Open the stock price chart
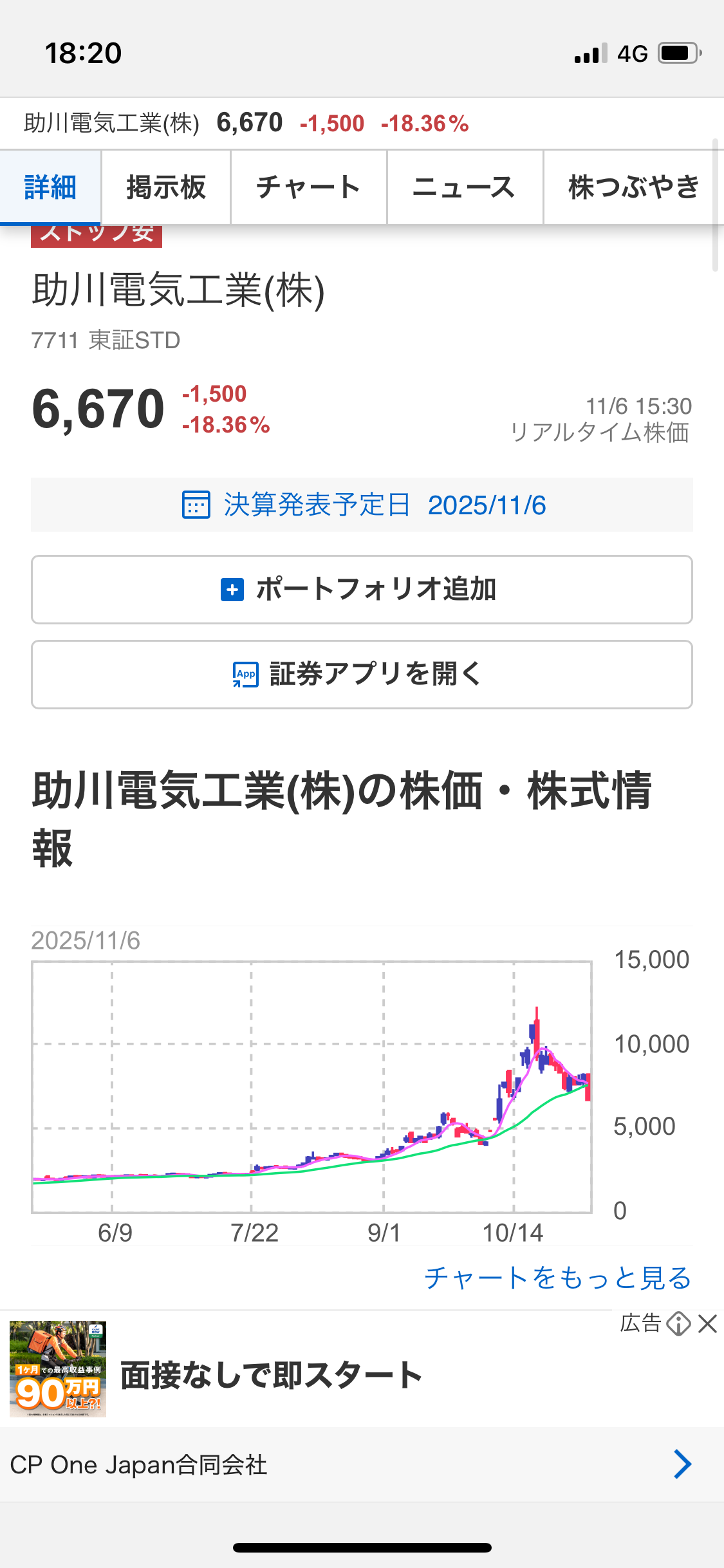This screenshot has height=1568, width=724. coord(312,1087)
